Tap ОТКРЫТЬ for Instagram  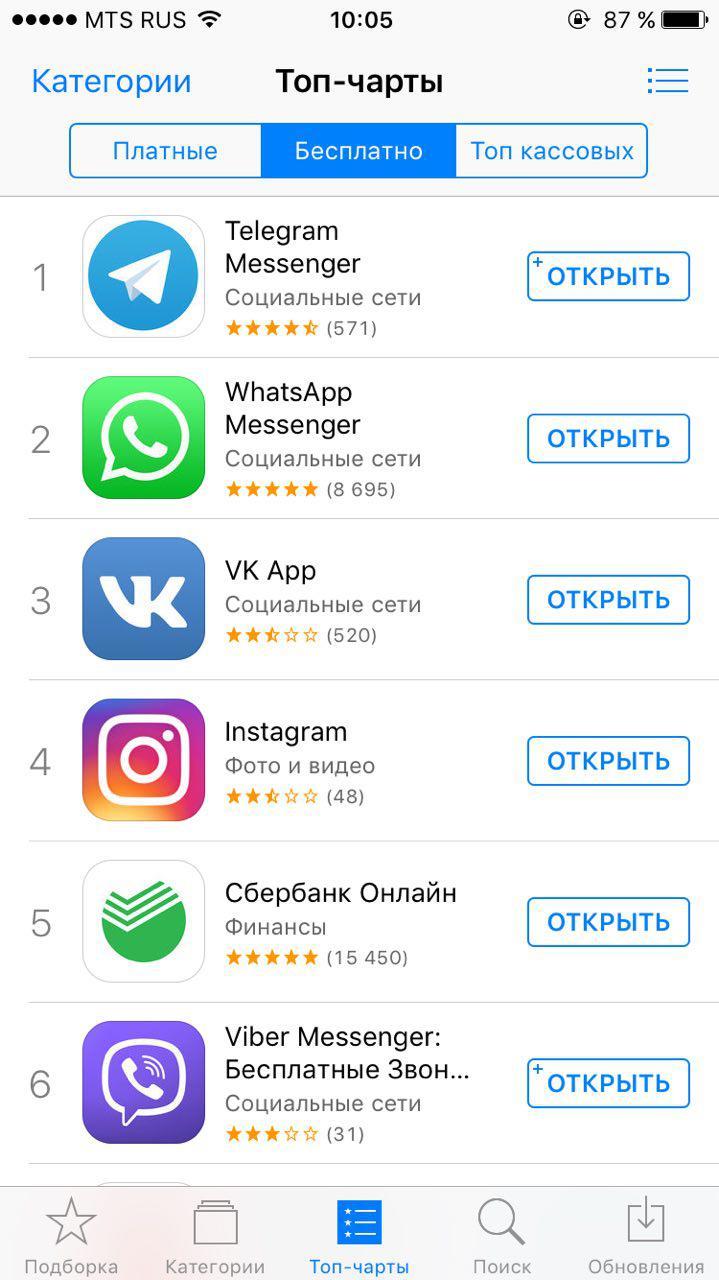608,761
